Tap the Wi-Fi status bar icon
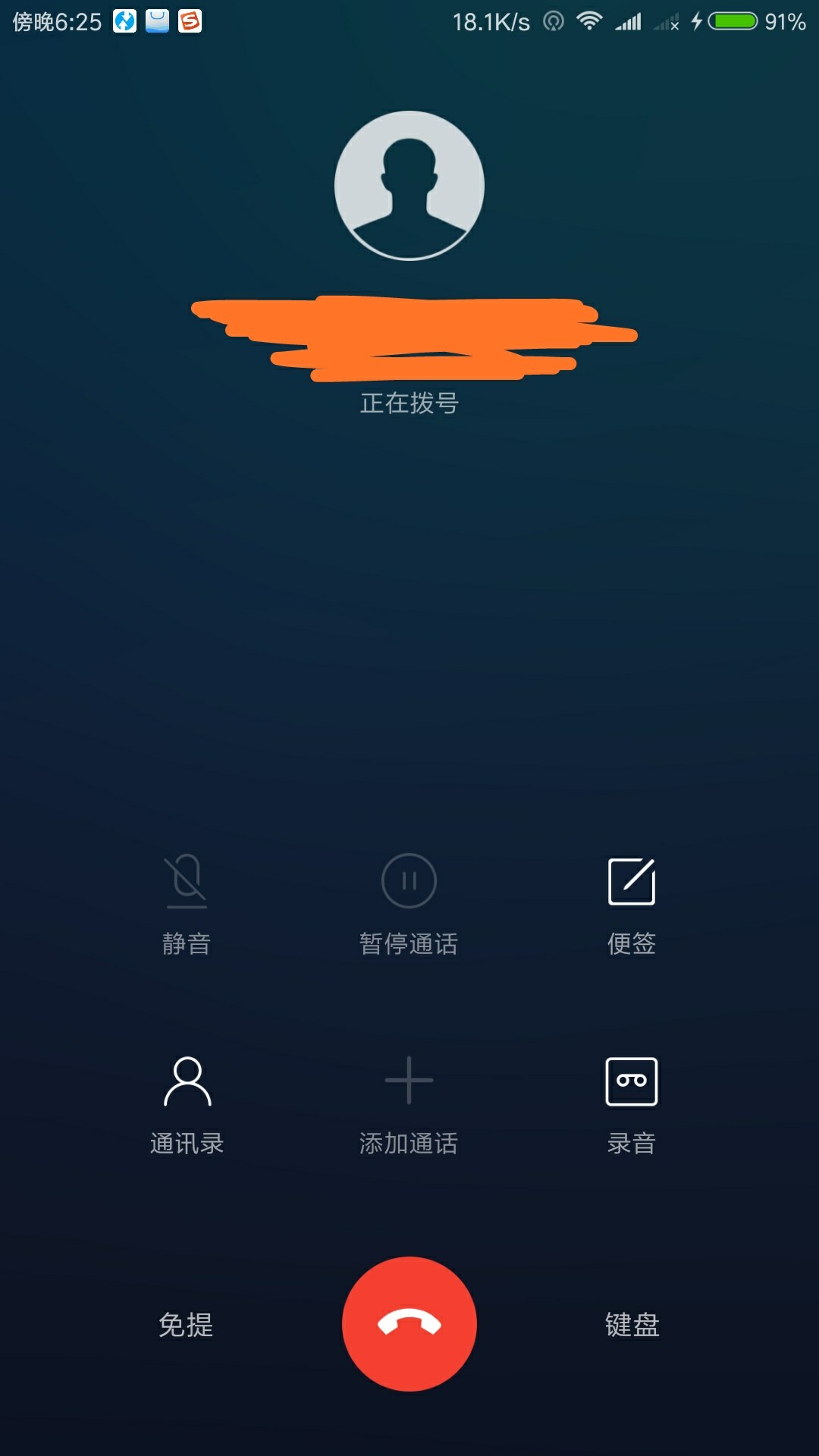The height and width of the screenshot is (1456, 819). point(591,20)
